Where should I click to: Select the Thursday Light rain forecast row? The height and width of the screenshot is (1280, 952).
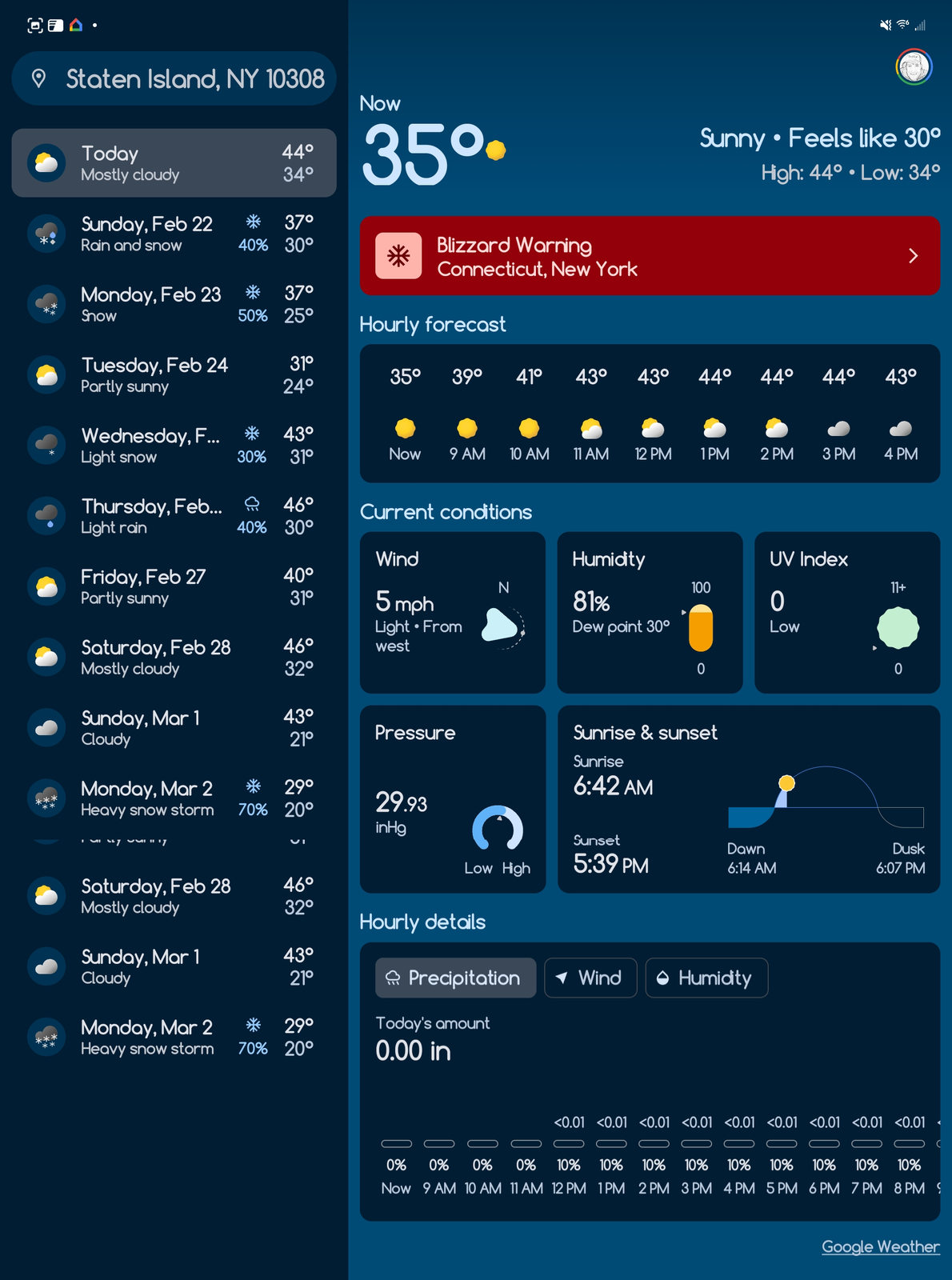(x=174, y=516)
